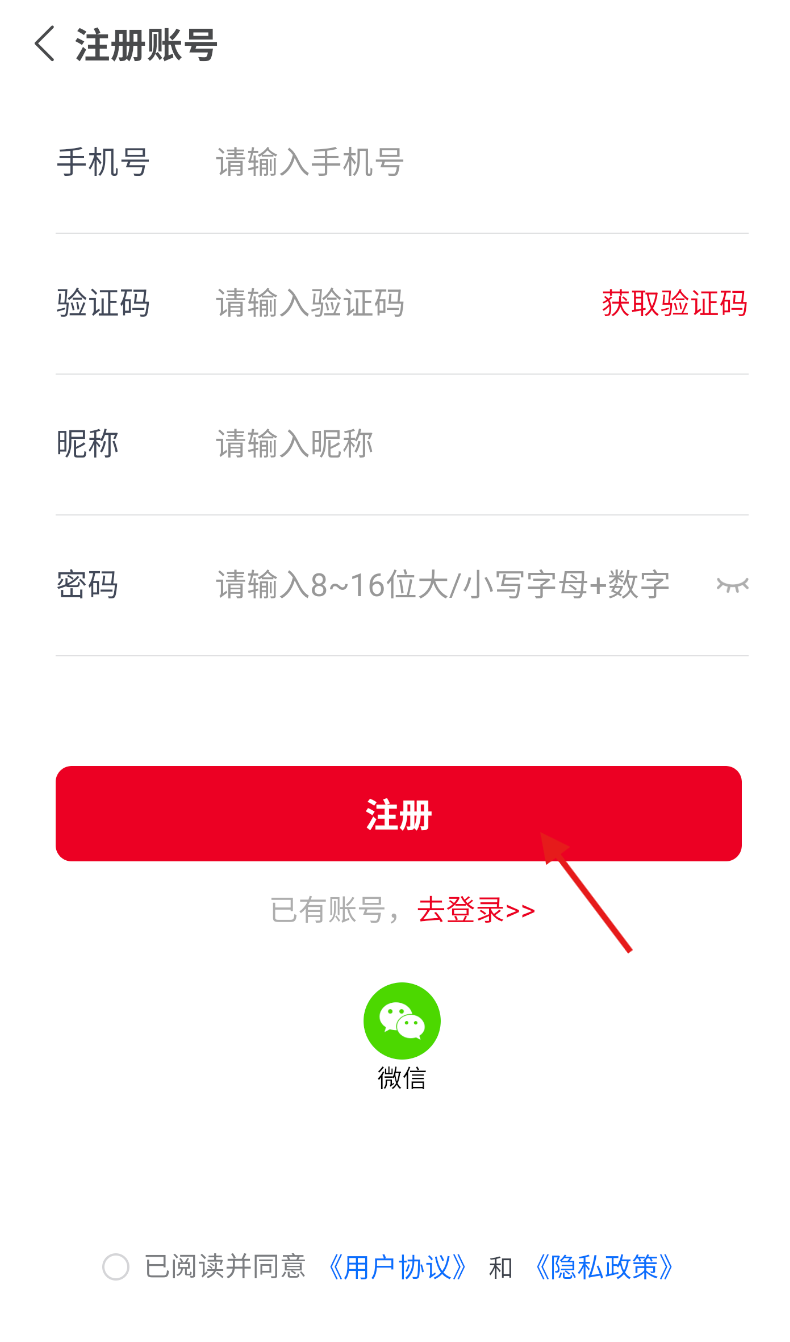Open the 去登录 login link
Image resolution: width=790 pixels, height=1342 pixels.
[476, 910]
